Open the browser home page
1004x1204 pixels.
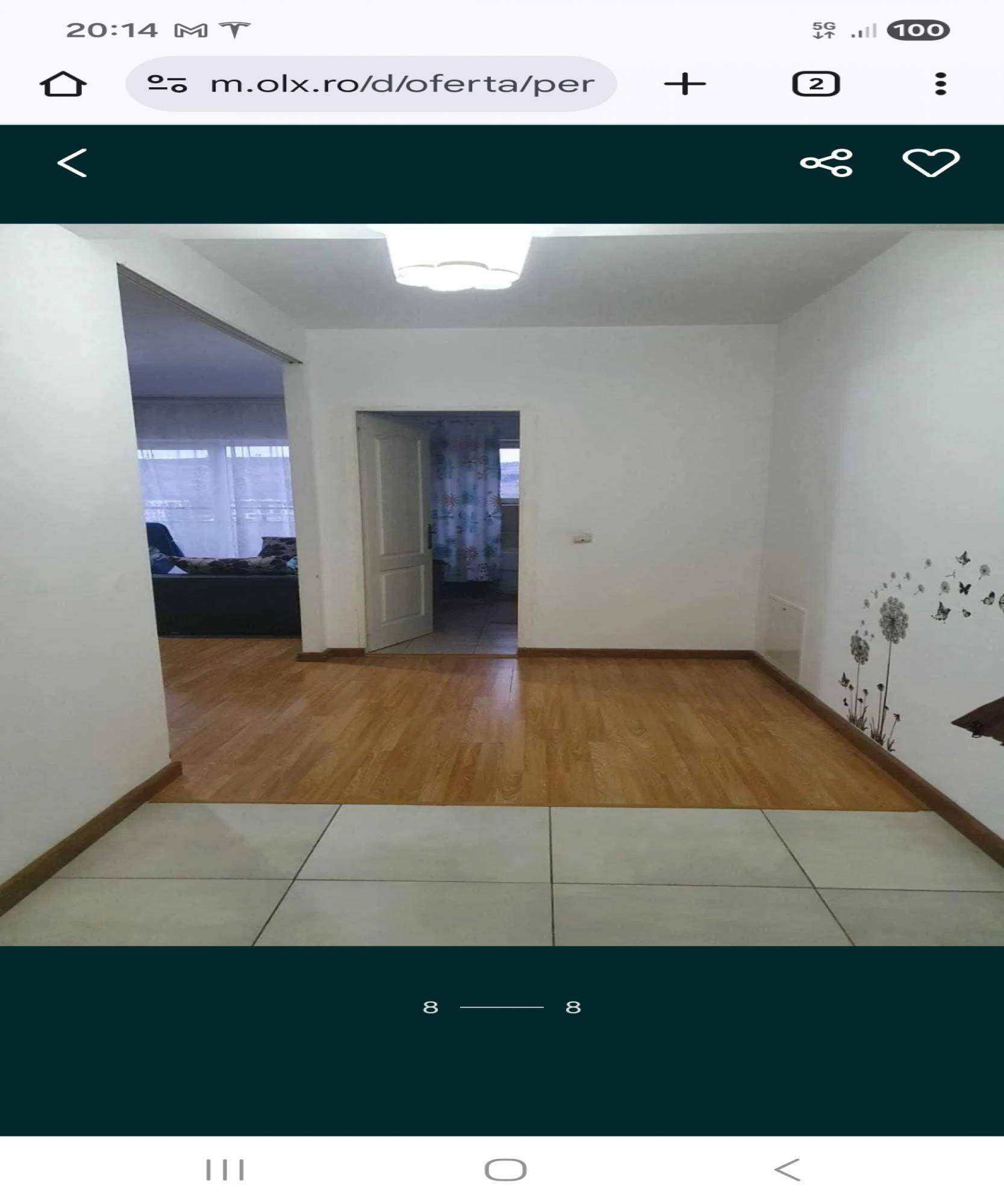tap(63, 84)
